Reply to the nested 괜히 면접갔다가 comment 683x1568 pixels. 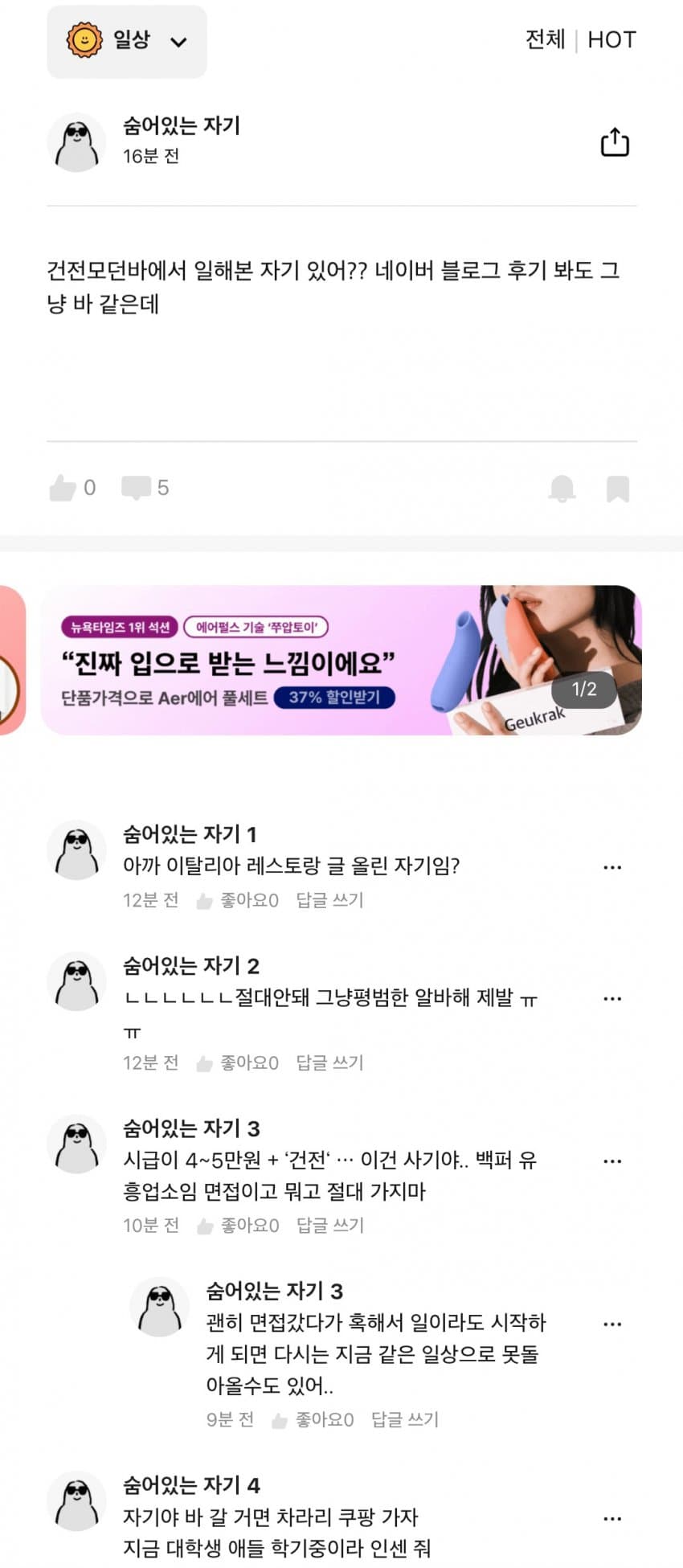click(x=404, y=1420)
